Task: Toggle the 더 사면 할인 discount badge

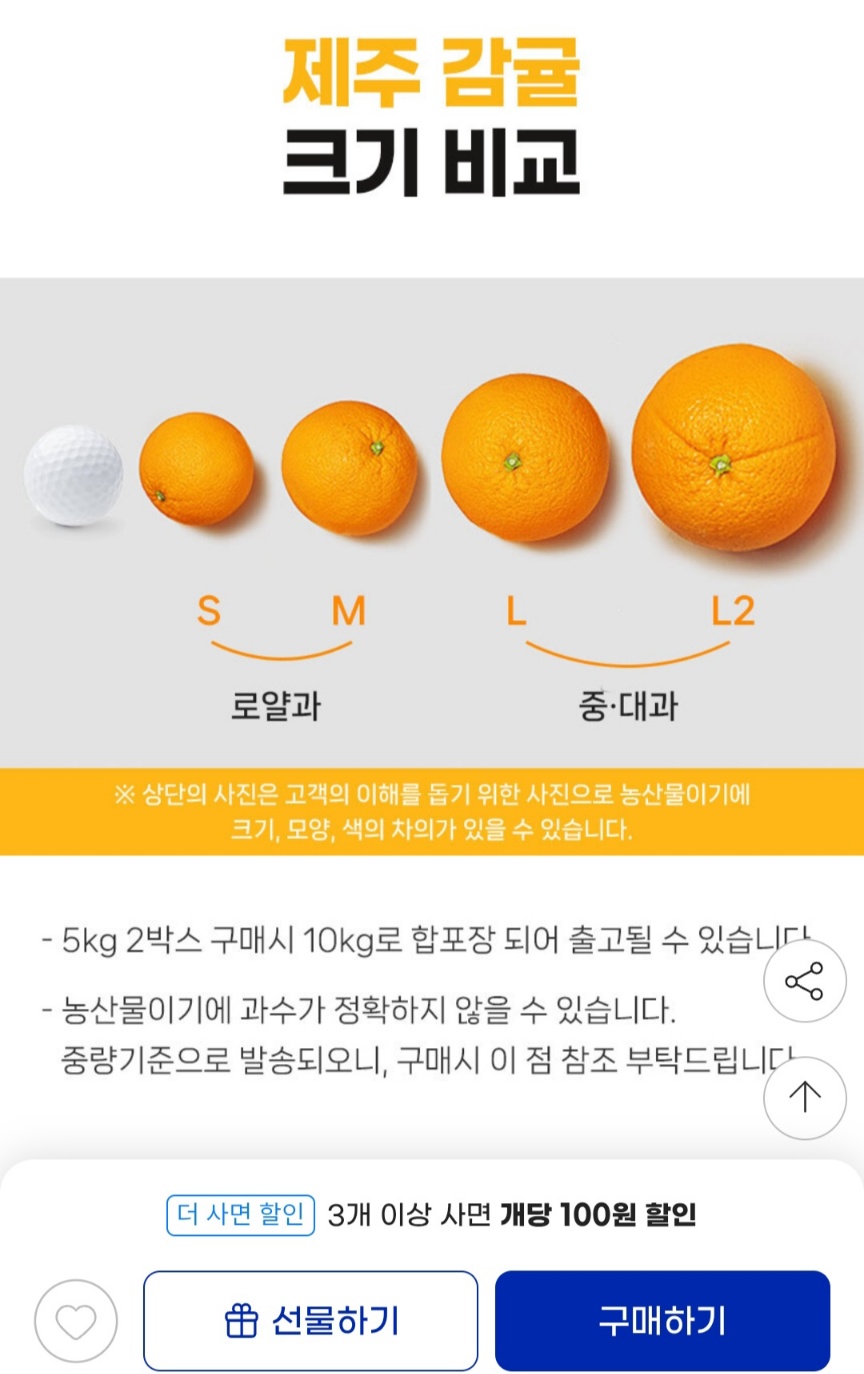Action: click(238, 1213)
